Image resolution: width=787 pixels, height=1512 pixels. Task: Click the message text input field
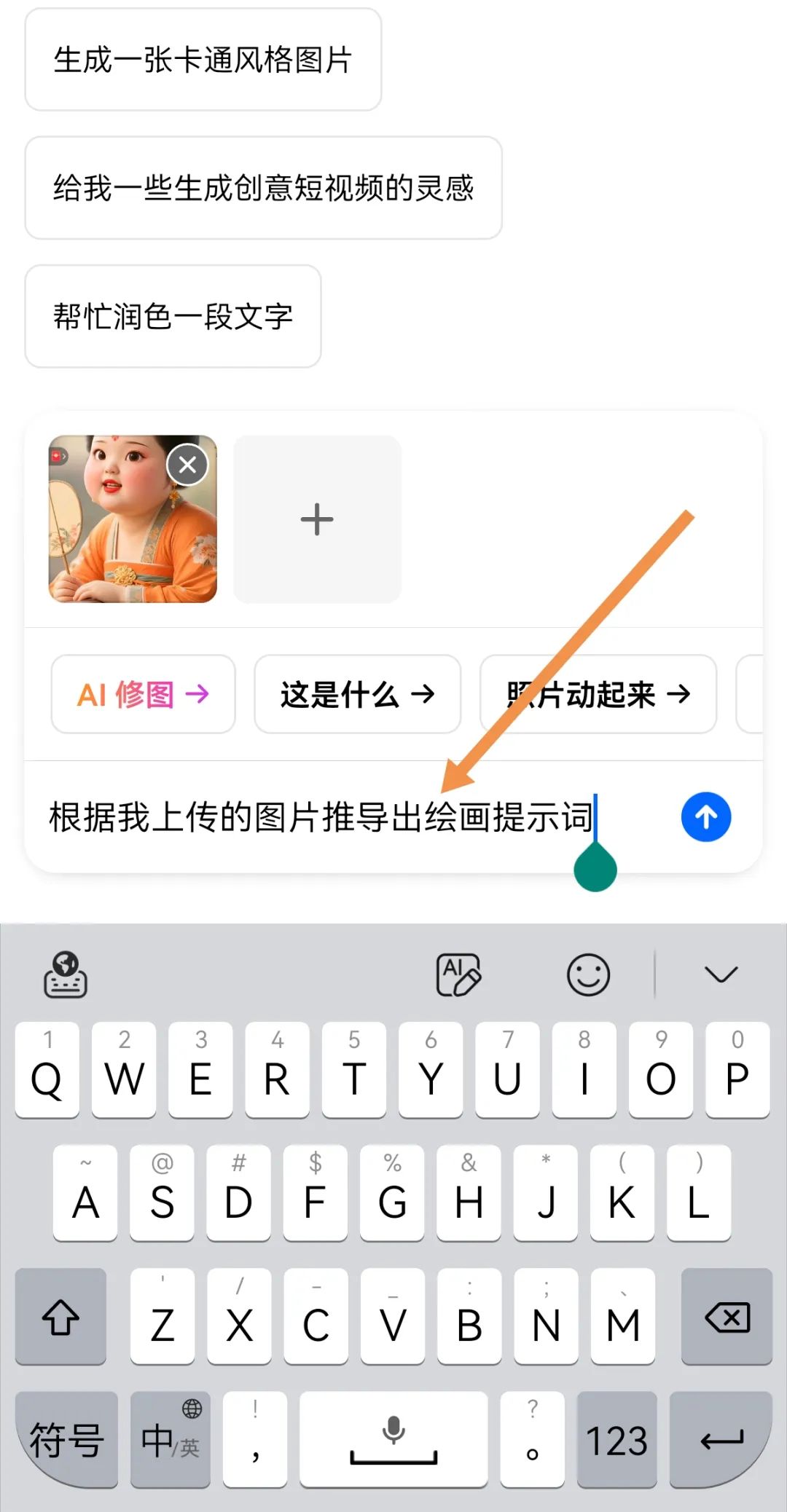321,817
